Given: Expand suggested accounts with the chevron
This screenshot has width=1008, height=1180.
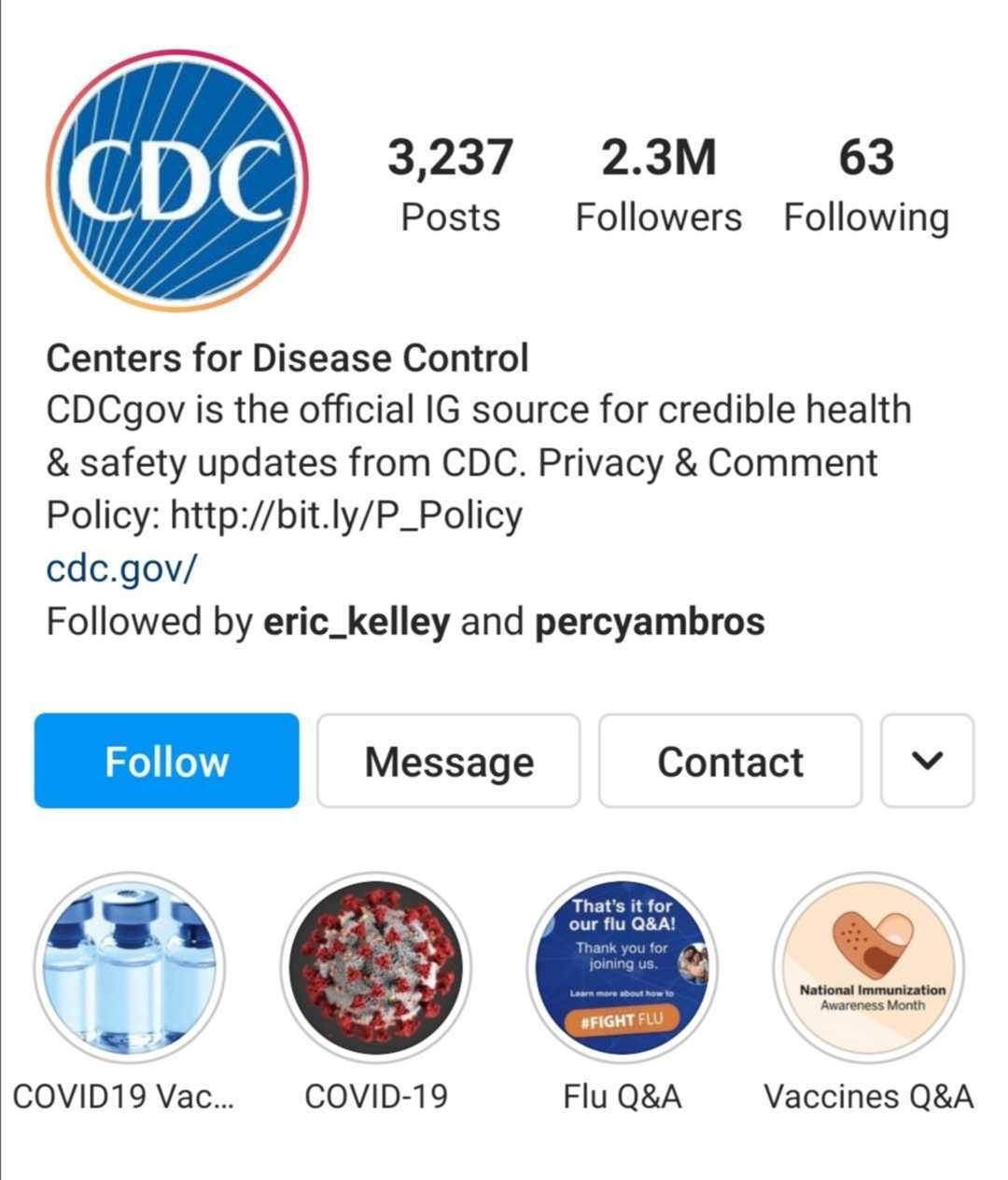Looking at the screenshot, I should coord(927,761).
